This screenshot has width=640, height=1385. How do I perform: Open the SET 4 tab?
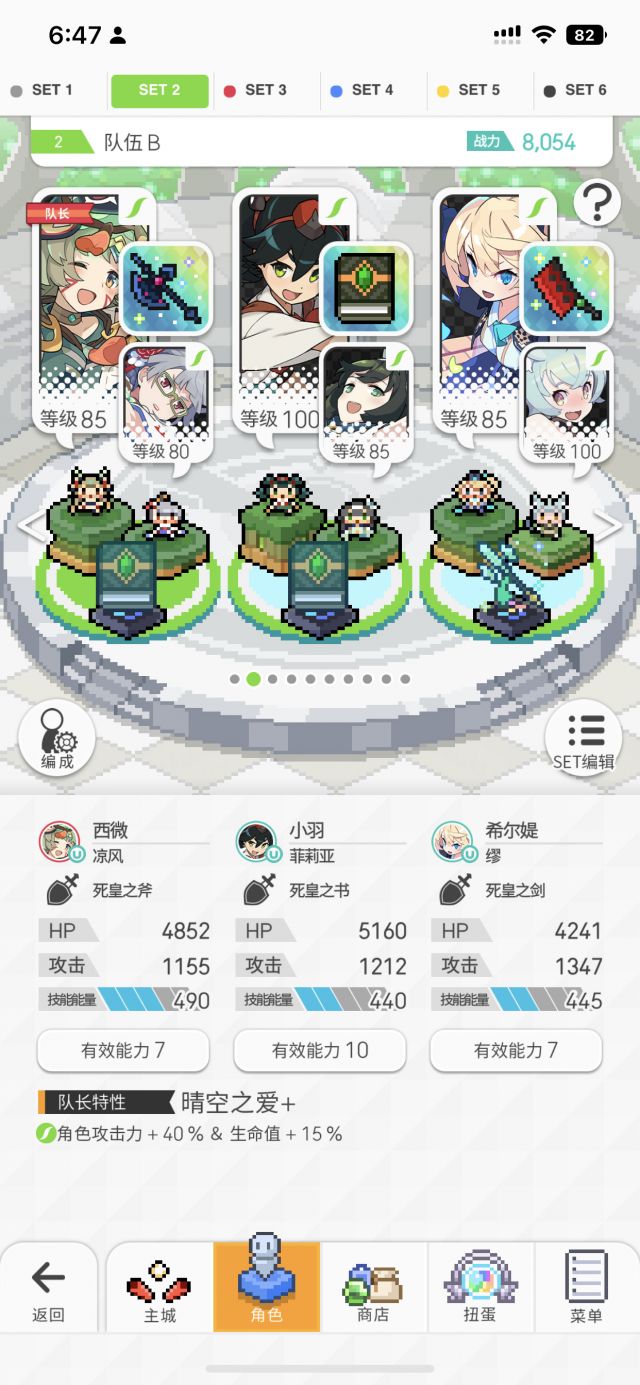click(x=372, y=90)
